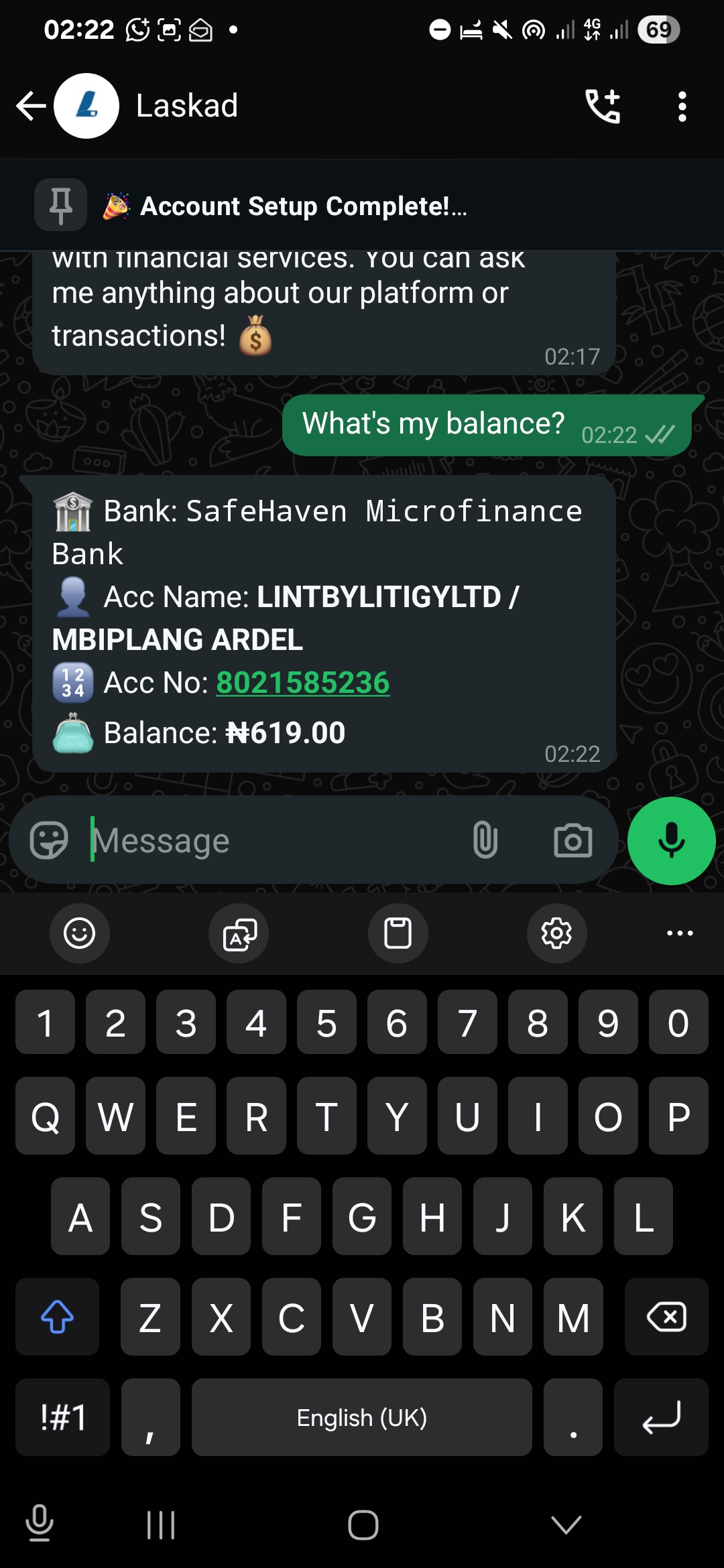
Task: Open Laskad contact profile picture
Action: pos(86,106)
